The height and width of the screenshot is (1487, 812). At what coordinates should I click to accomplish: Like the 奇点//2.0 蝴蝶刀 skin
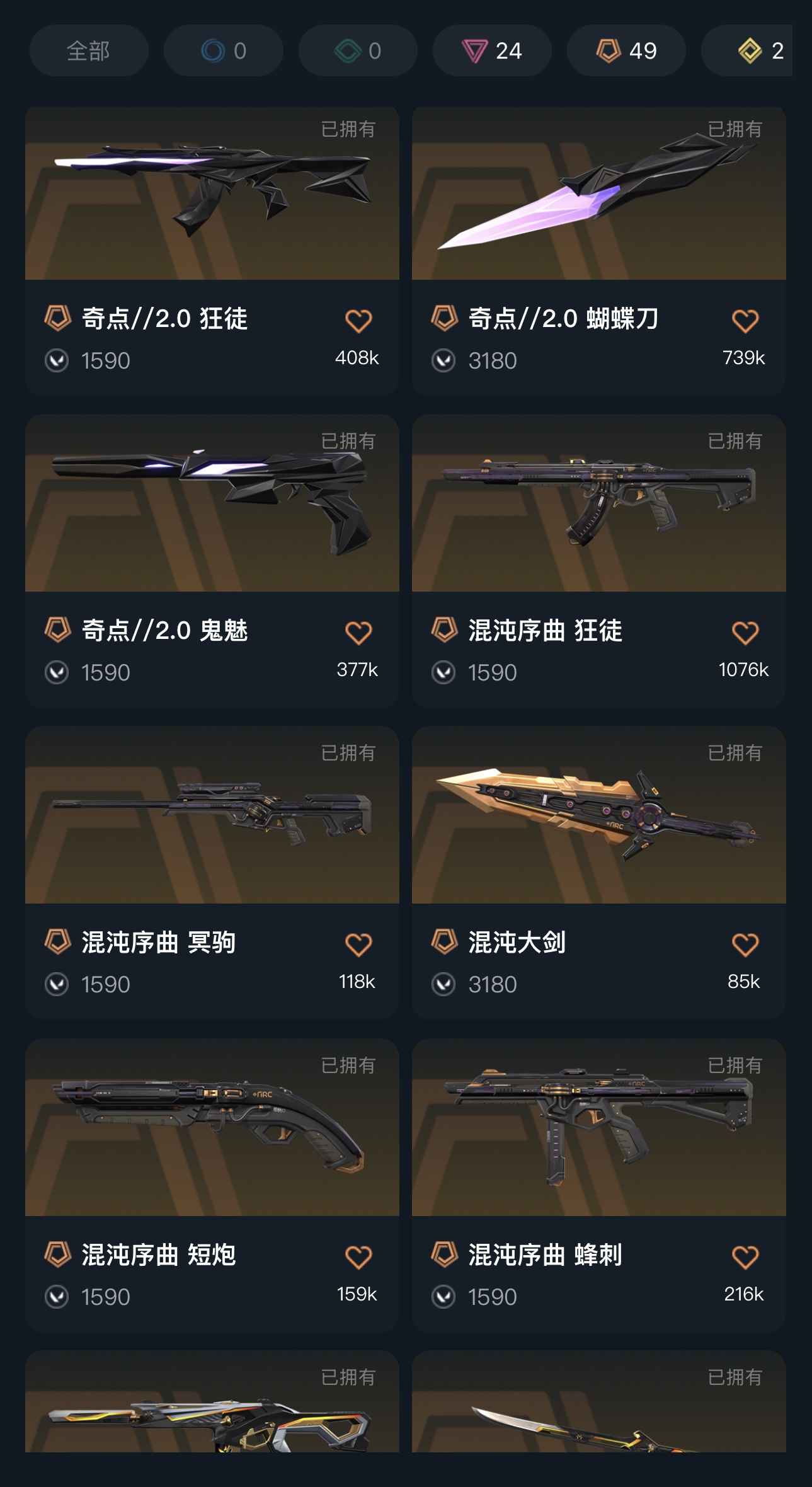(x=745, y=321)
